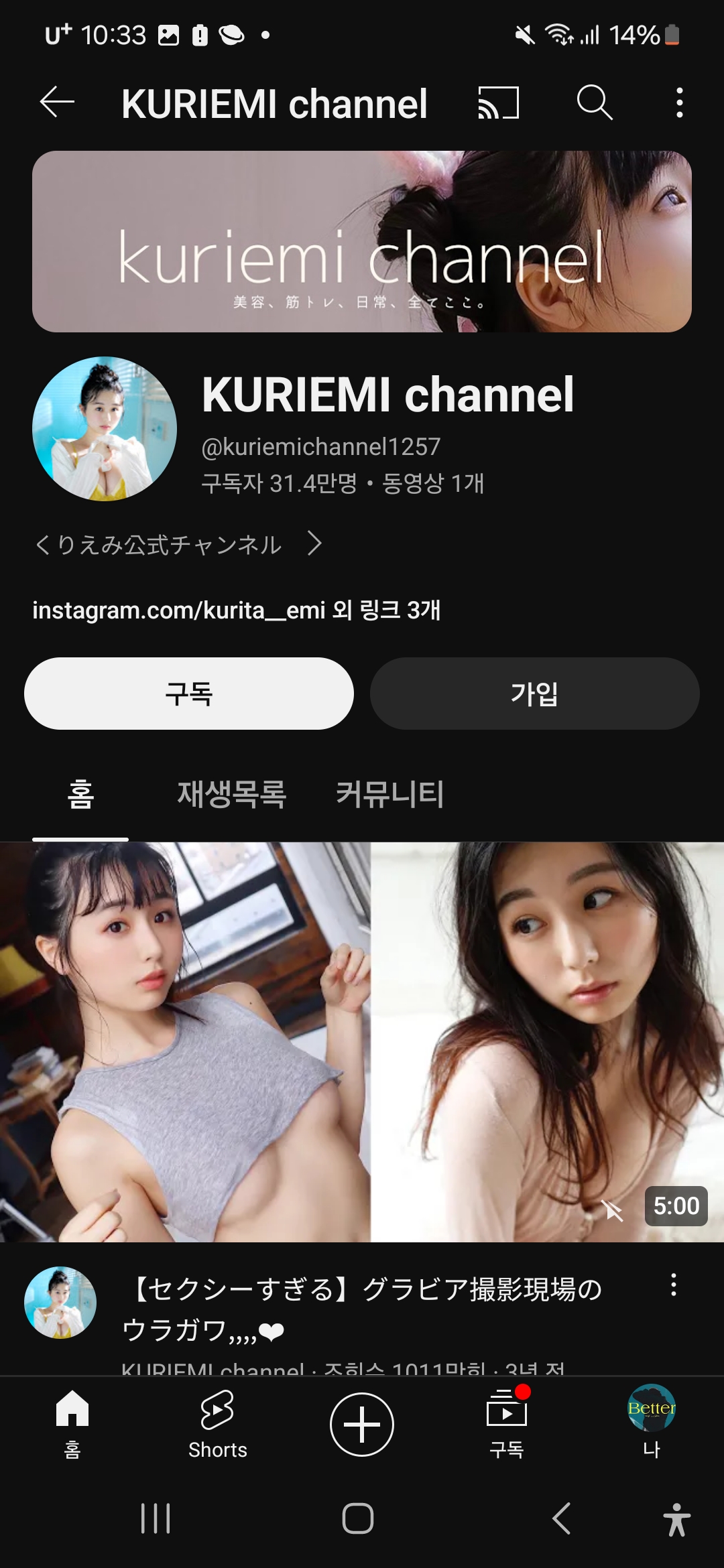Join the channel with the 가입 button

point(534,694)
